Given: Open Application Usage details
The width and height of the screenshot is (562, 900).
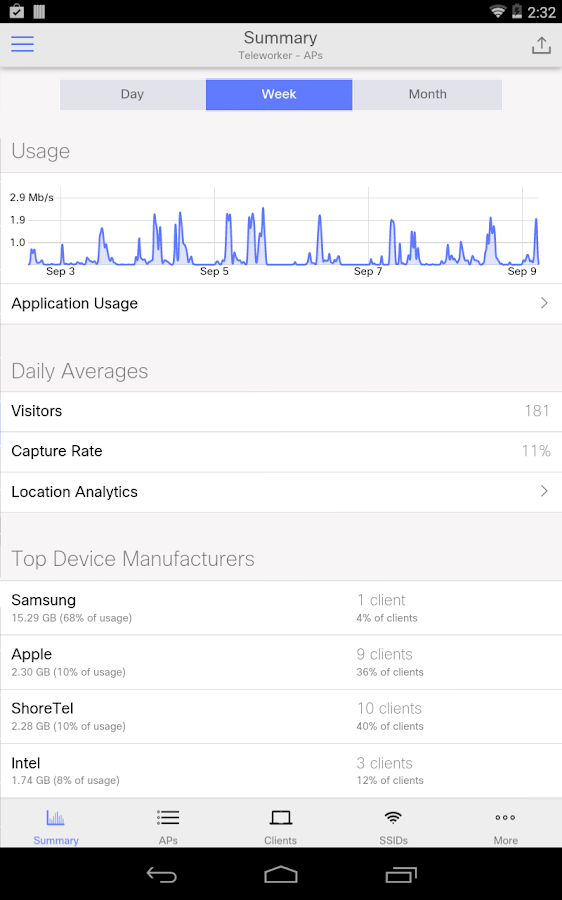Looking at the screenshot, I should click(x=281, y=304).
